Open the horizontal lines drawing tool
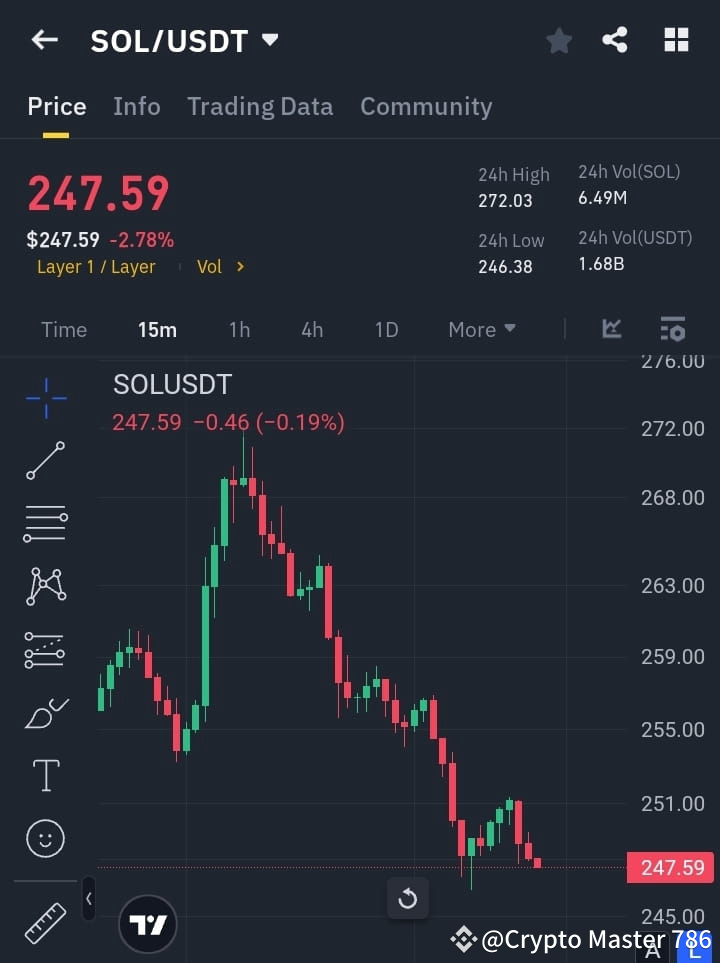The image size is (720, 963). point(45,524)
